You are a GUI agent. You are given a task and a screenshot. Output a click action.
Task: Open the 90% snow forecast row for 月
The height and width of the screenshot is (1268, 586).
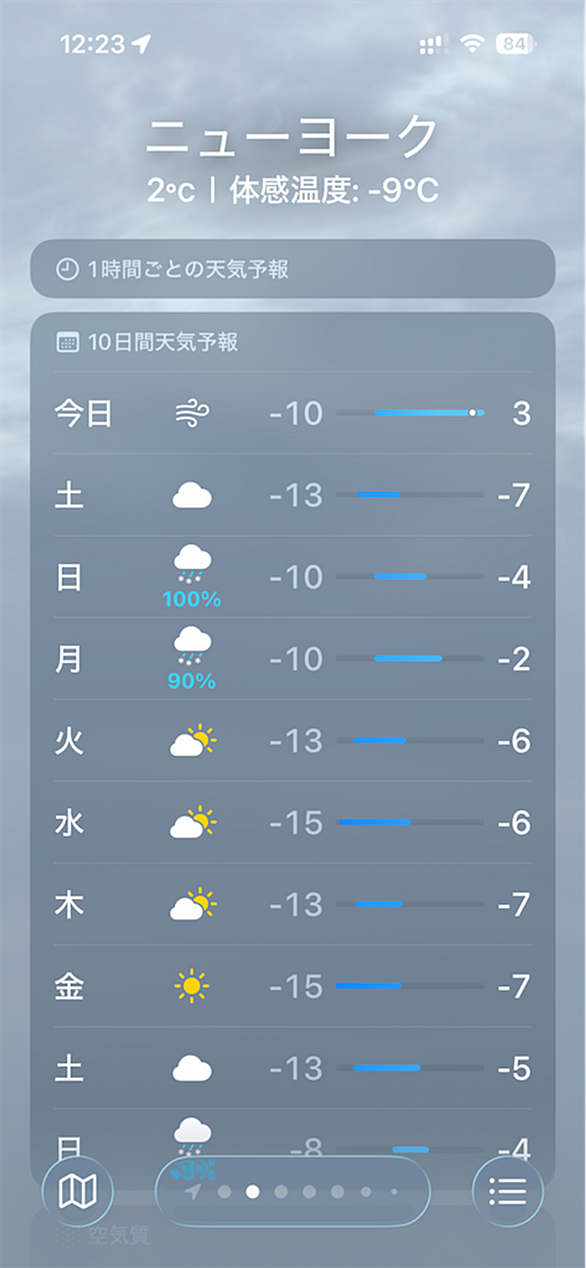[x=293, y=659]
